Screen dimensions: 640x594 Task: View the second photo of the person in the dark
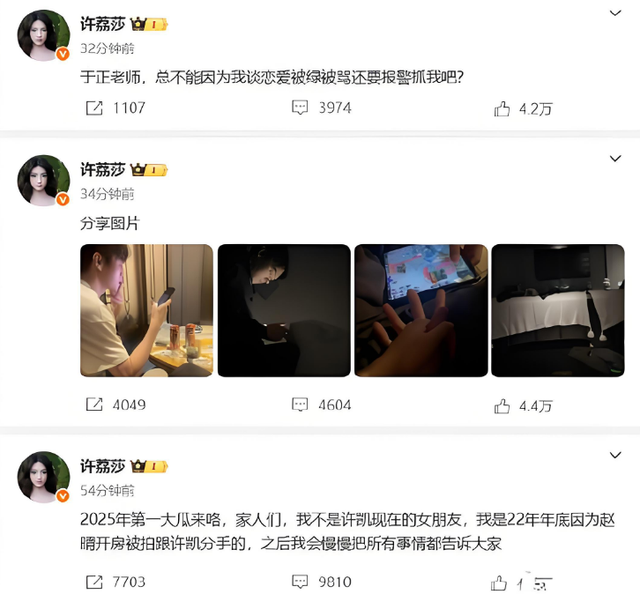click(284, 311)
